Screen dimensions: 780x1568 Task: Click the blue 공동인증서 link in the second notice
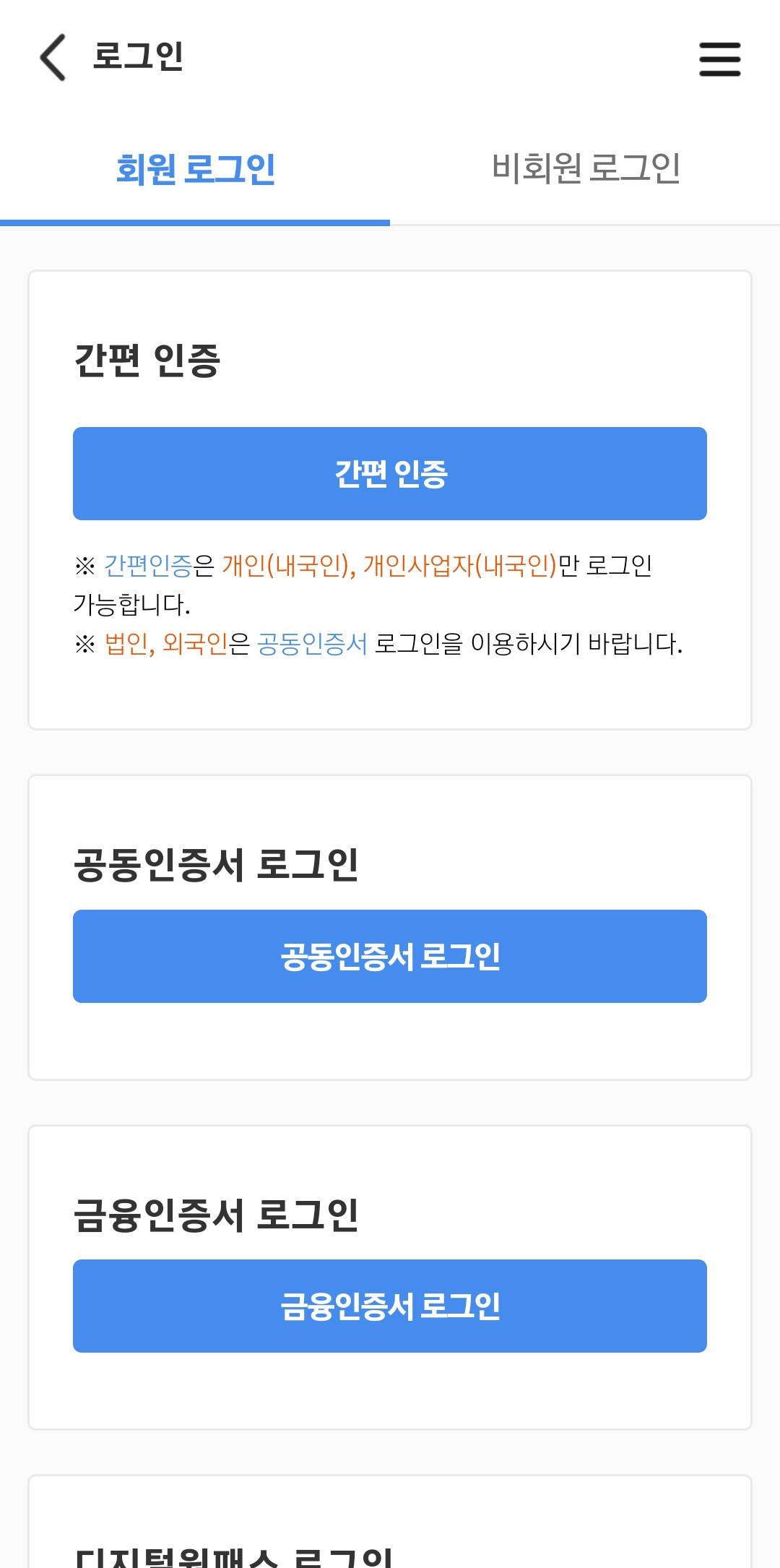pos(312,643)
